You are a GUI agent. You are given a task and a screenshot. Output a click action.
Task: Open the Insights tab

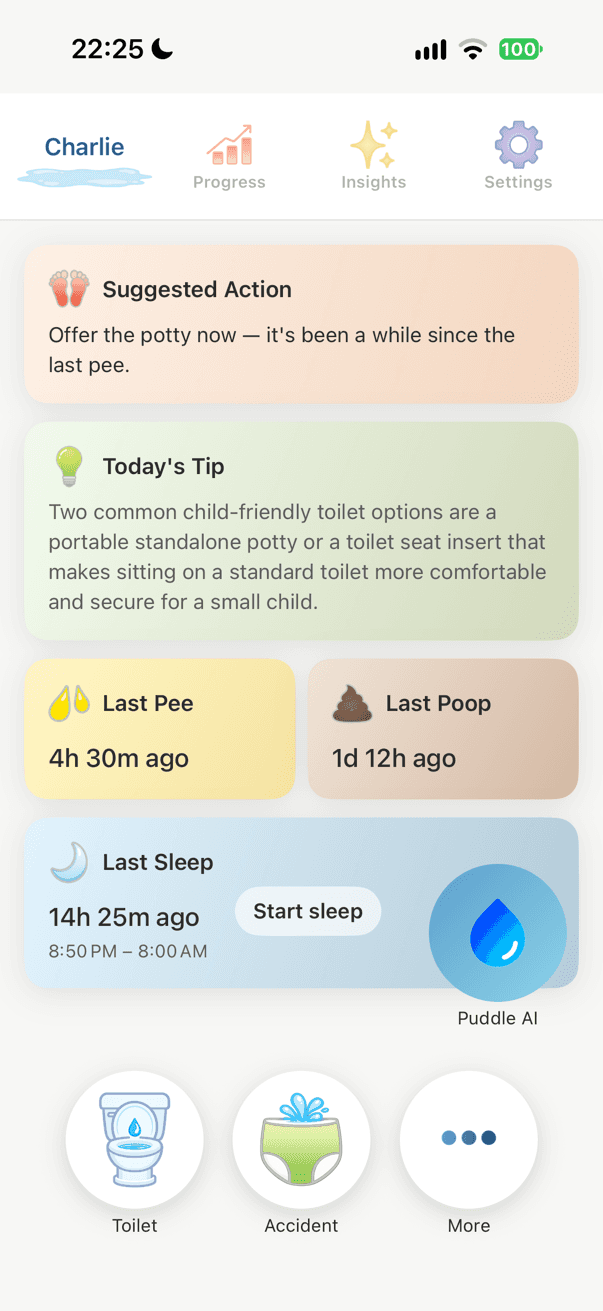point(373,157)
